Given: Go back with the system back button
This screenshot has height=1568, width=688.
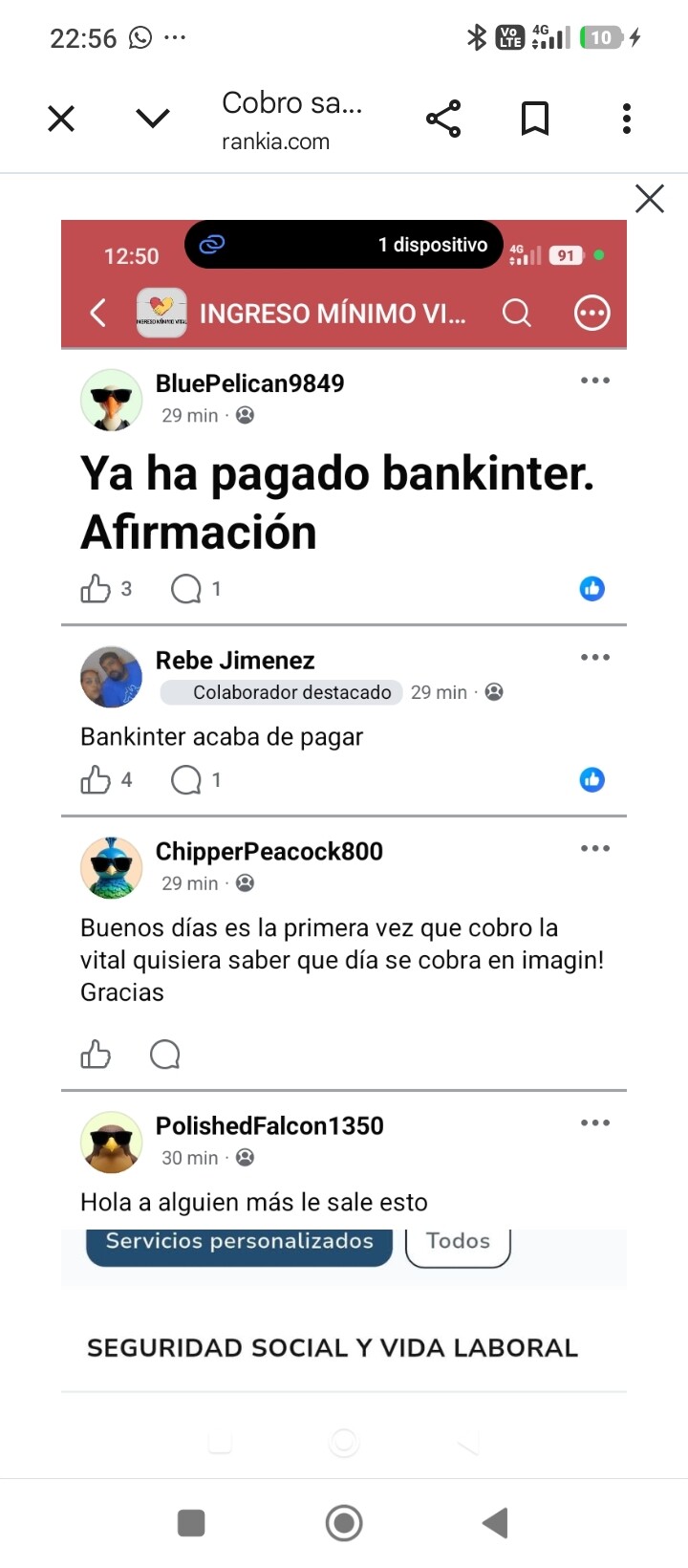Looking at the screenshot, I should (495, 1523).
